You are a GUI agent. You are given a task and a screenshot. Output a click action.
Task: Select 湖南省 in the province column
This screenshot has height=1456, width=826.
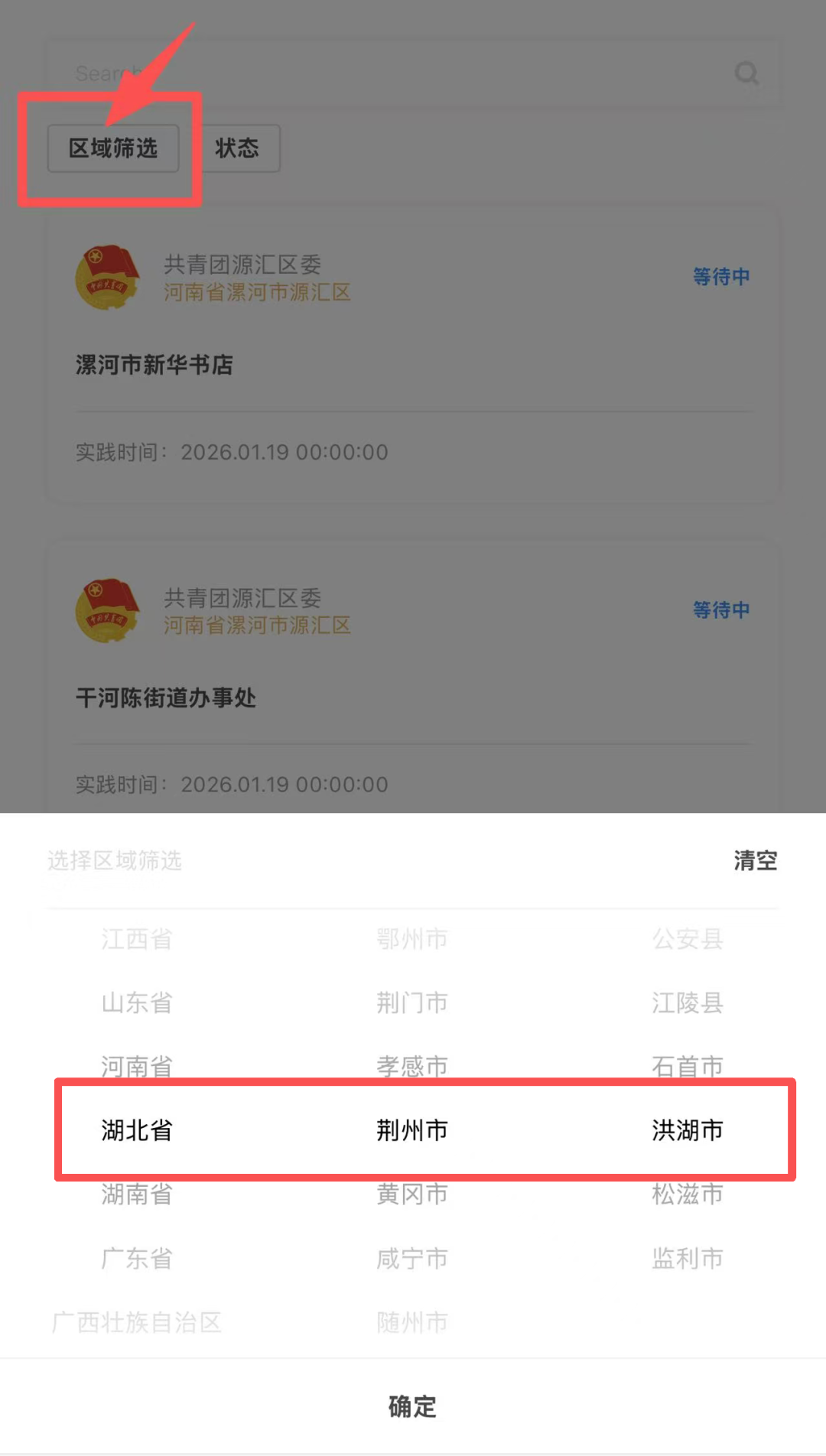pyautogui.click(x=137, y=1194)
